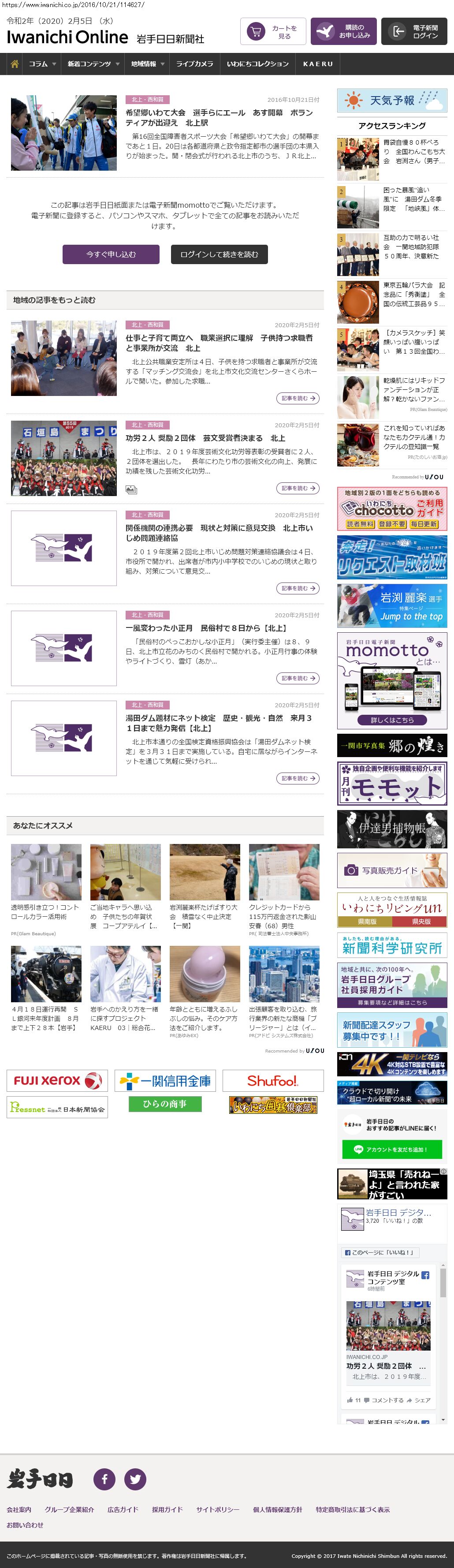Apply now with 今すぐ申し込む
Viewport: 454px width, 1568px height.
click(111, 254)
